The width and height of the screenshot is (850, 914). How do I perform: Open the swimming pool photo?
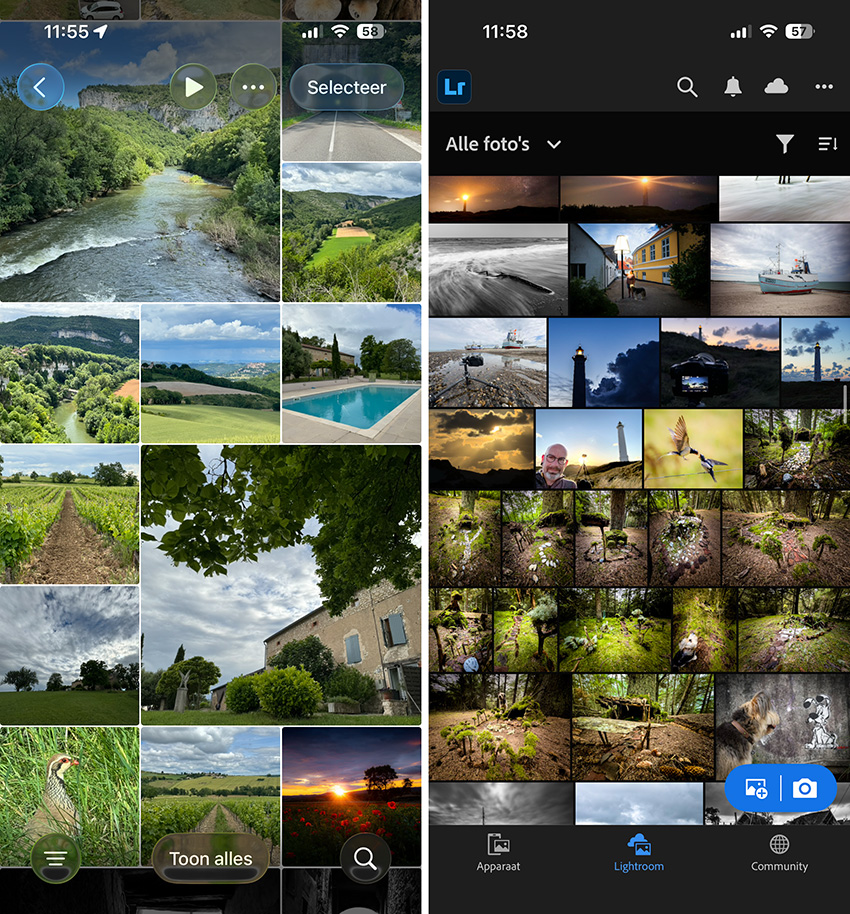[x=351, y=373]
